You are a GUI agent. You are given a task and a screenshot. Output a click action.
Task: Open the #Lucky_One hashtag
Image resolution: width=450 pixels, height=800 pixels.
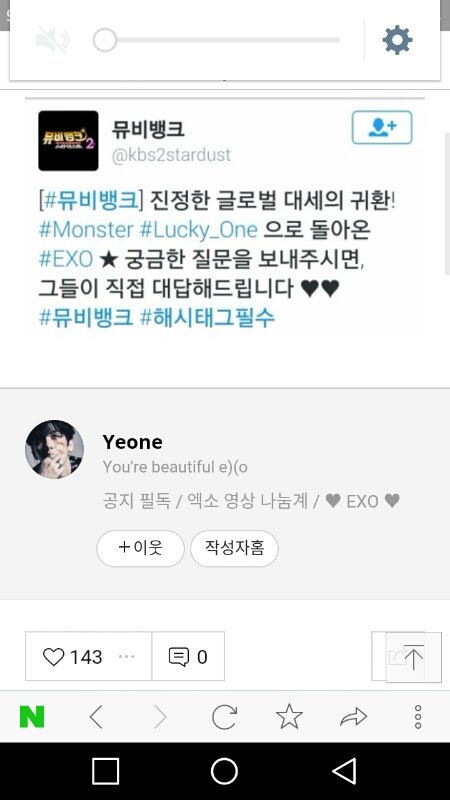click(198, 230)
